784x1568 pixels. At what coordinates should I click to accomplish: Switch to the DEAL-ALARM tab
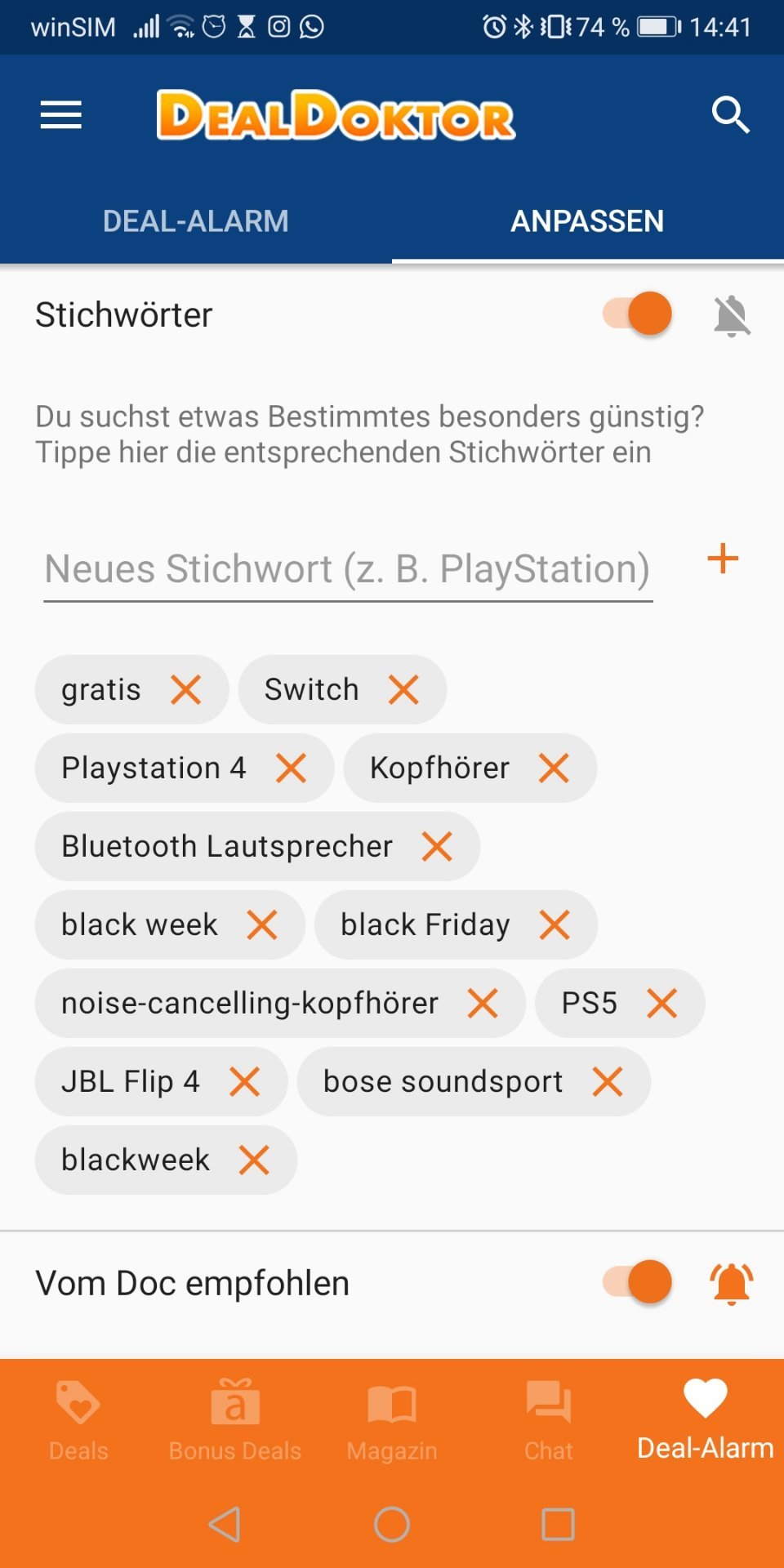point(196,221)
